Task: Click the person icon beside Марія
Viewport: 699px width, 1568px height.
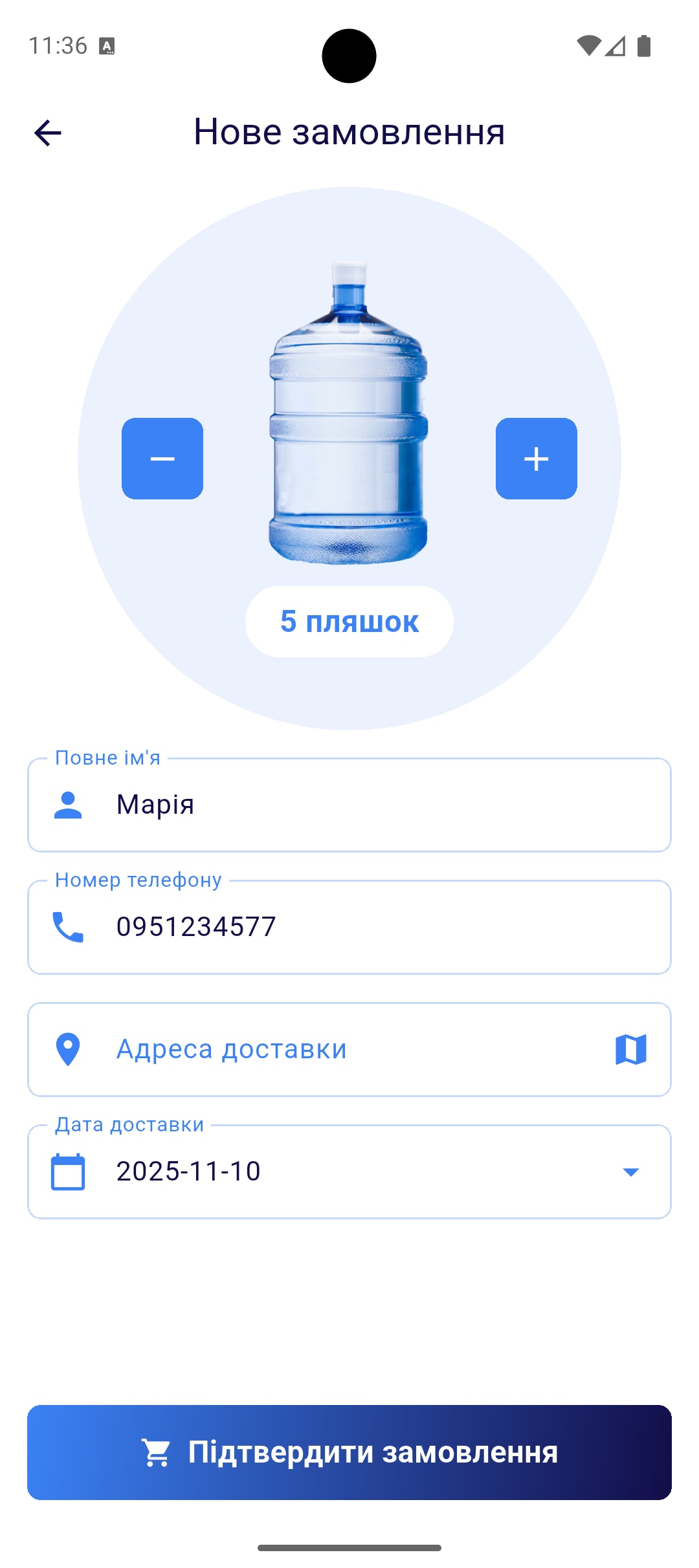Action: click(x=69, y=805)
